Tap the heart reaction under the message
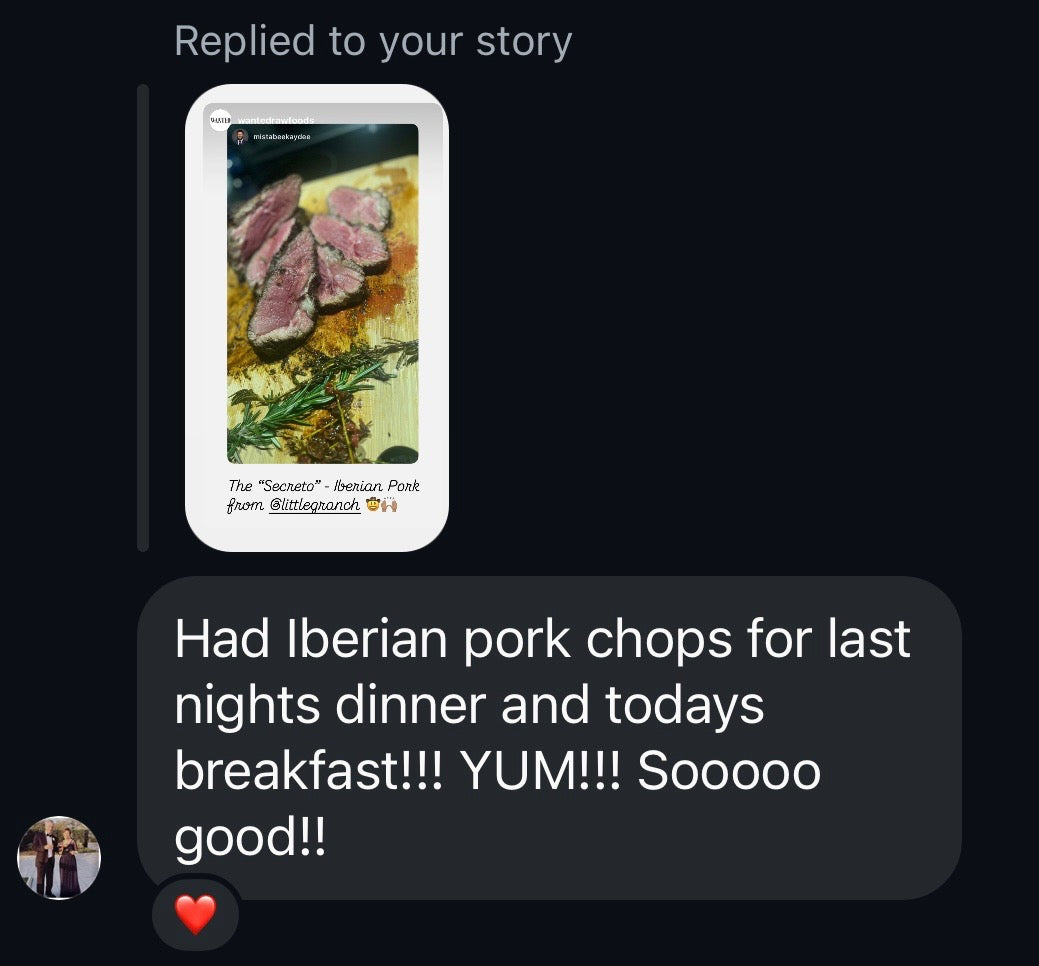 195,914
